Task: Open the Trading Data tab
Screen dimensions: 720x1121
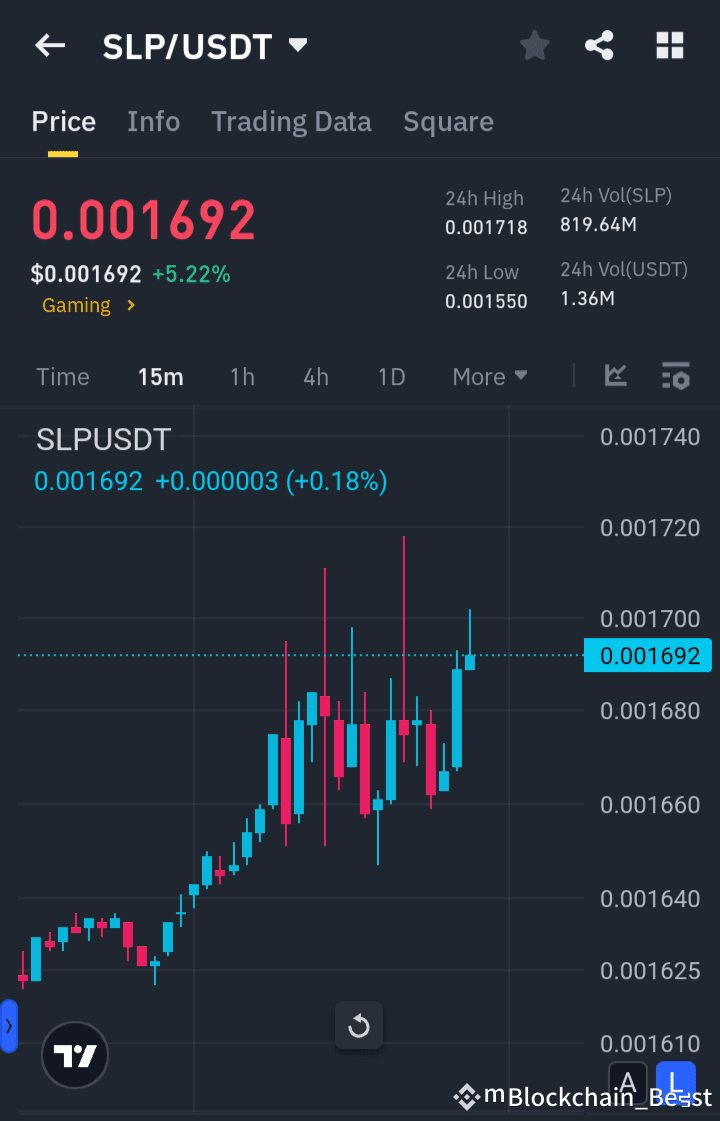Action: [291, 121]
